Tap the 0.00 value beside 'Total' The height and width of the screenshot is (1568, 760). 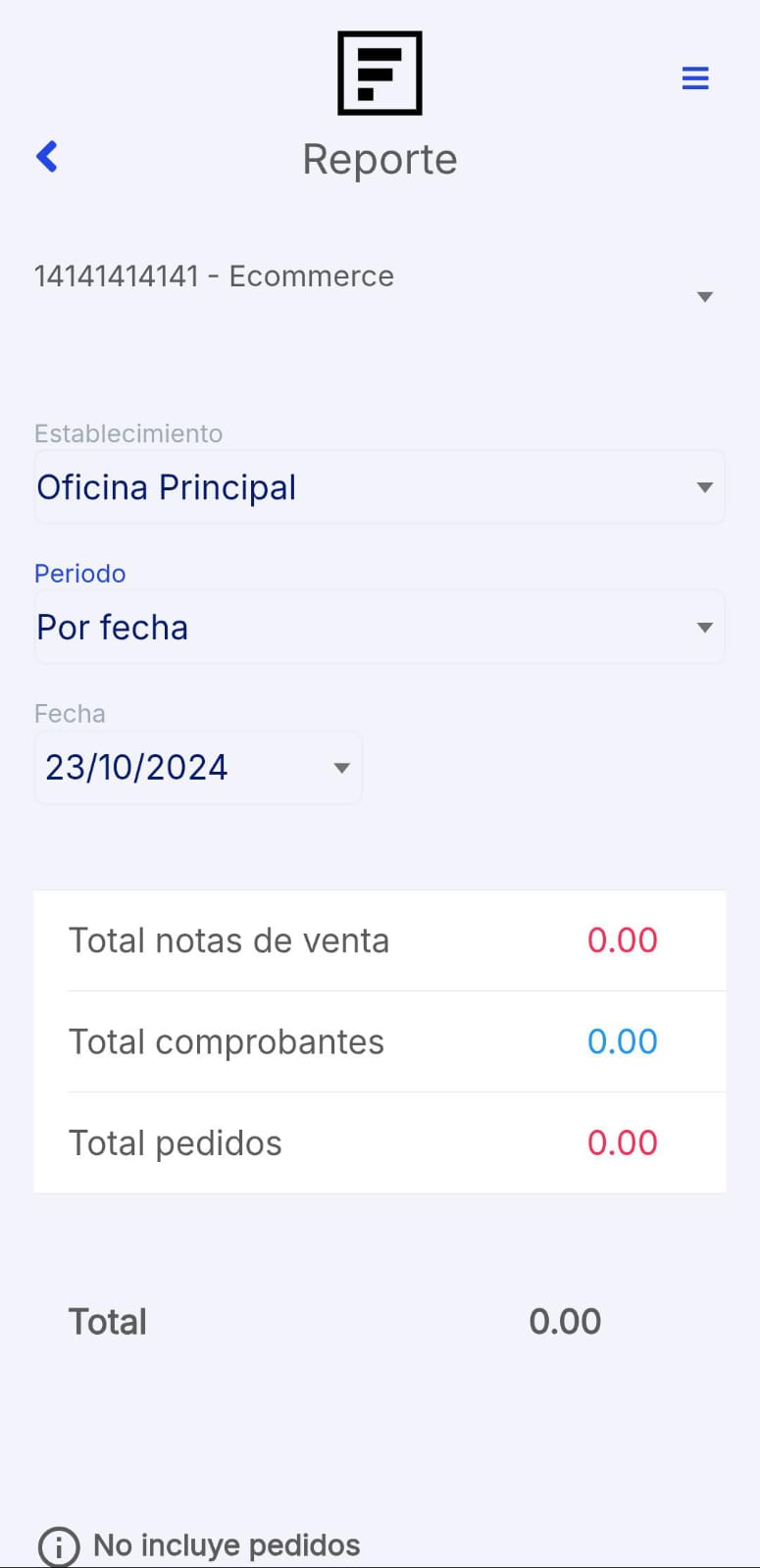click(565, 1321)
